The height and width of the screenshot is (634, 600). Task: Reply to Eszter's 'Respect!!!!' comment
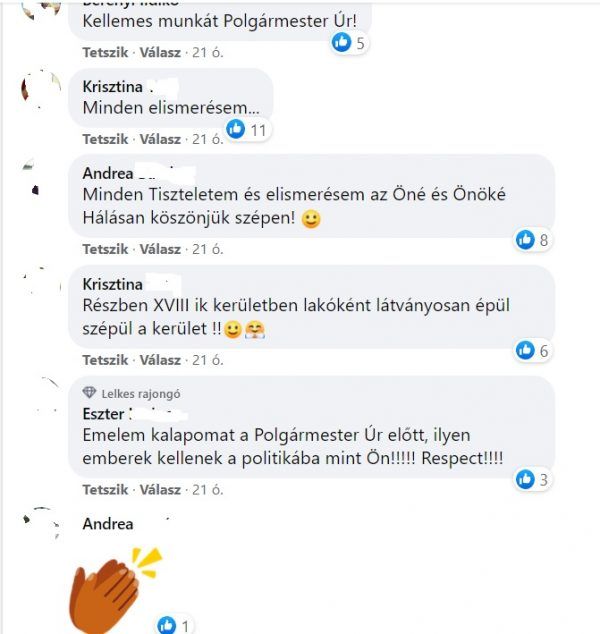pyautogui.click(x=160, y=489)
